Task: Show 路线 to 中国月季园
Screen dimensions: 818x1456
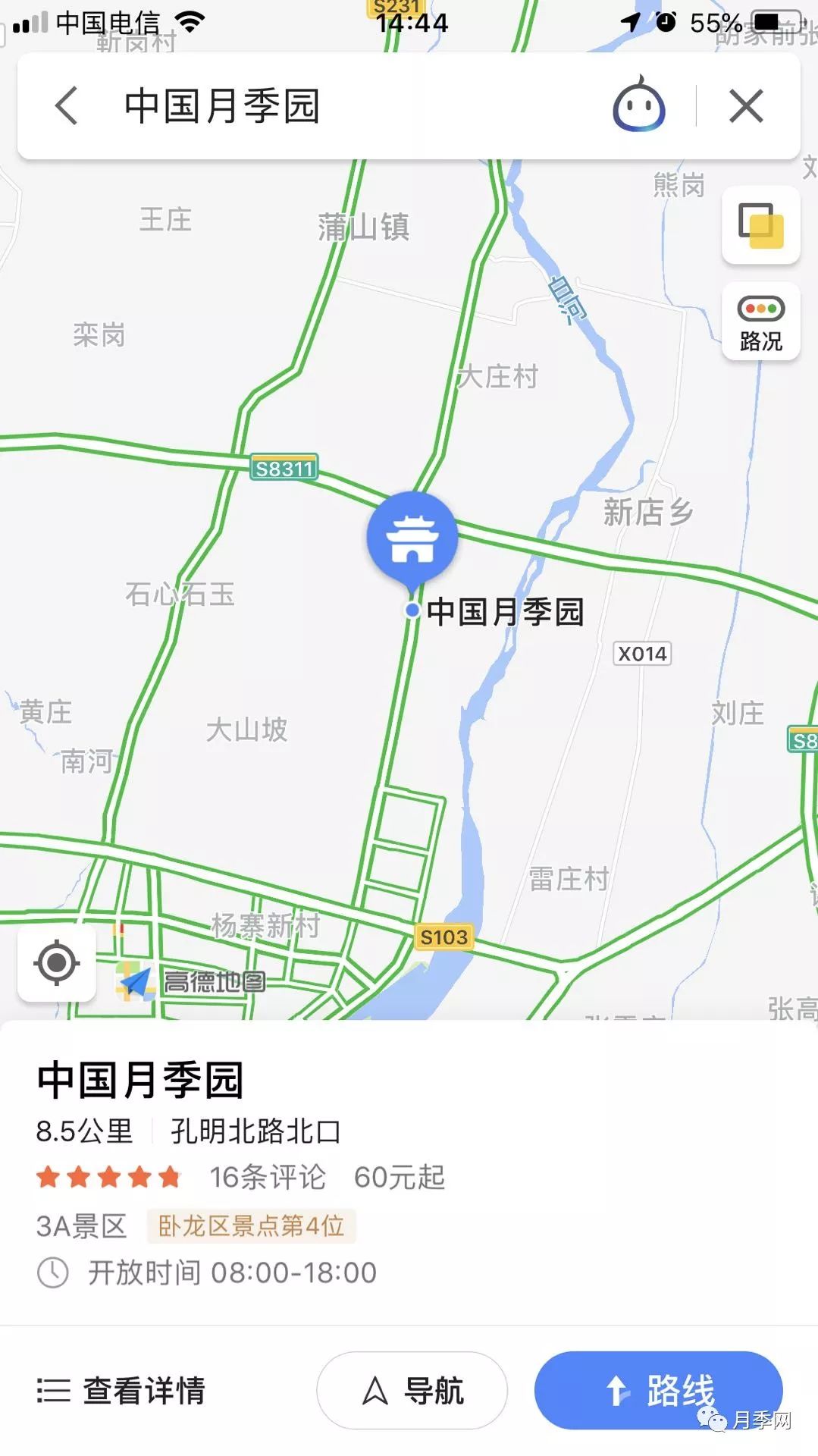Action: (658, 1391)
